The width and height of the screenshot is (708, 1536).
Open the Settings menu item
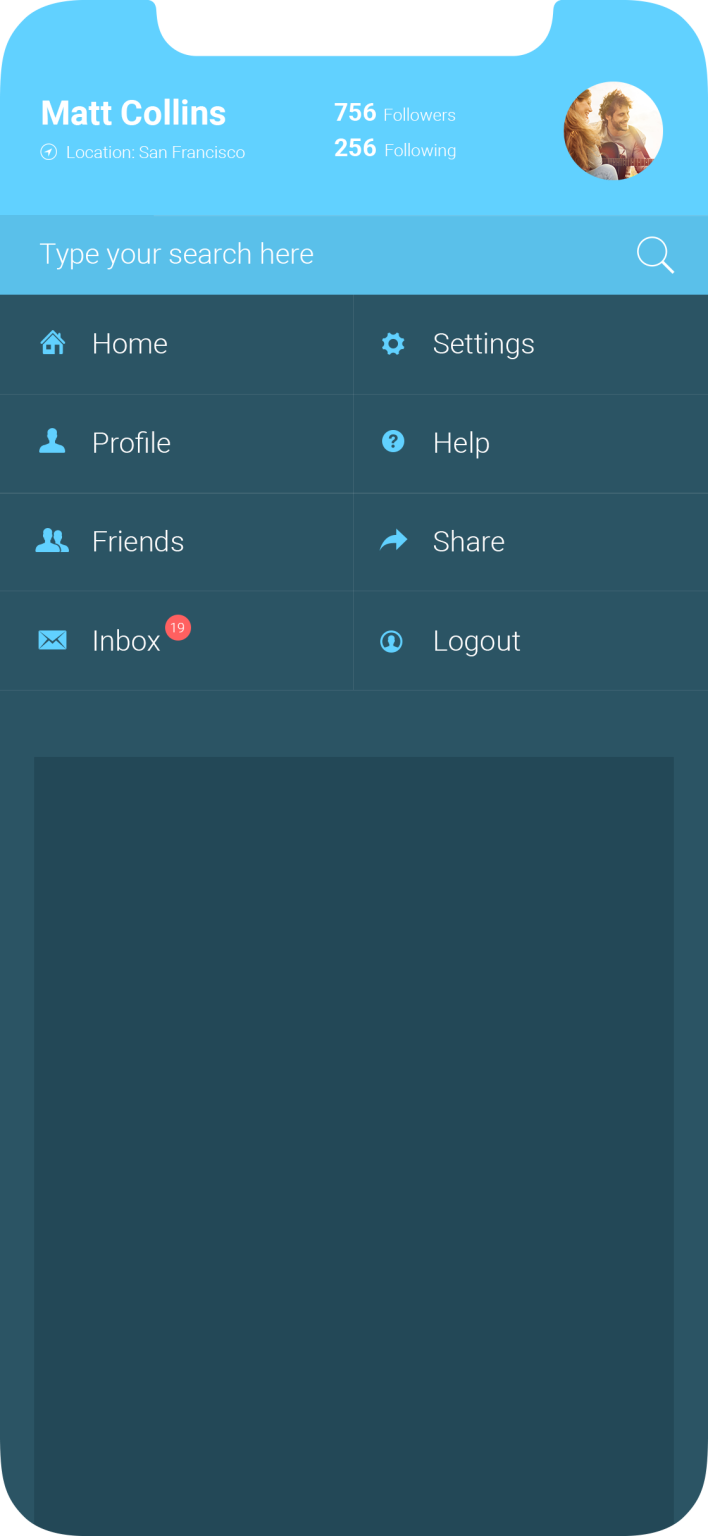pos(483,344)
